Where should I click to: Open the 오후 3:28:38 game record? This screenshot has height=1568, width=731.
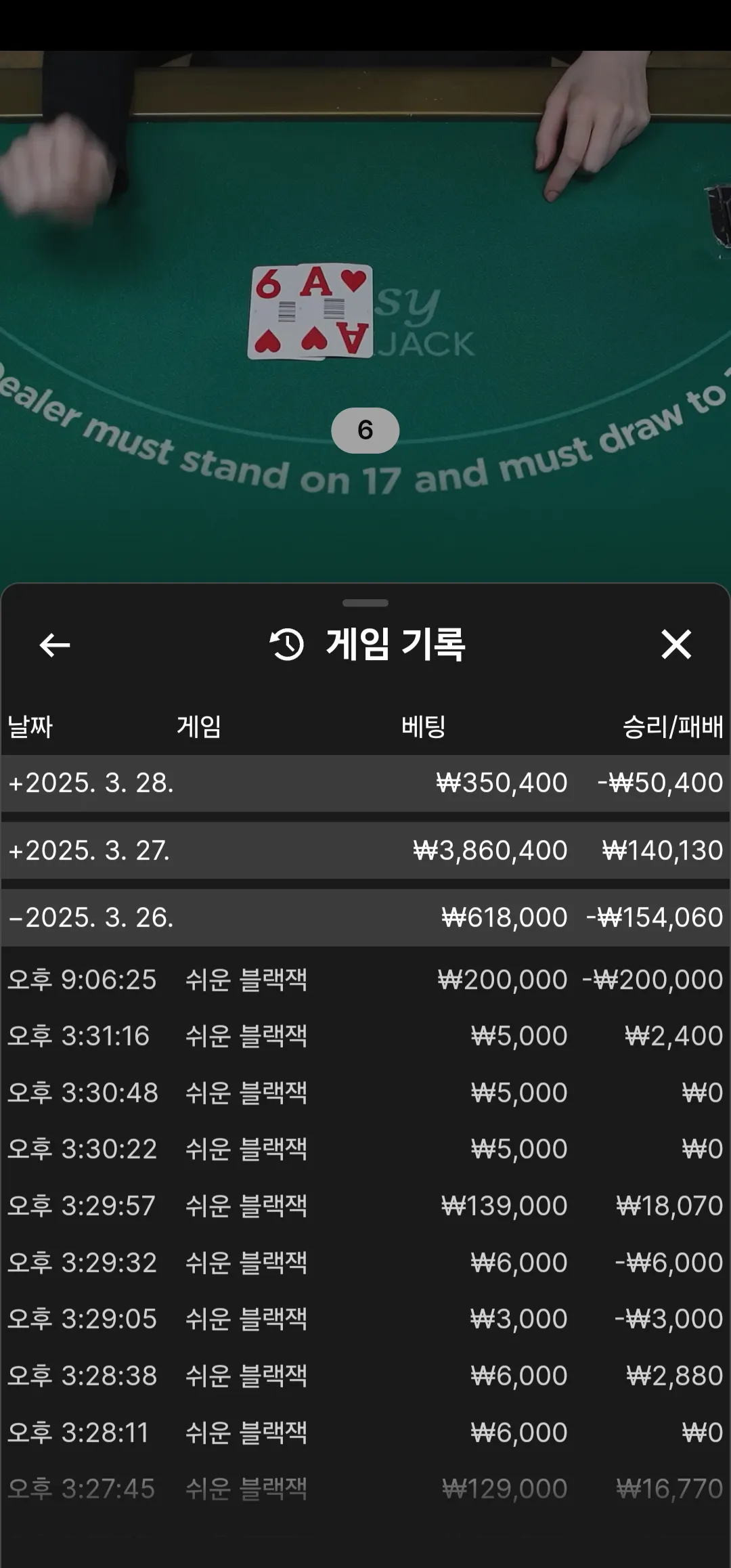[365, 1376]
